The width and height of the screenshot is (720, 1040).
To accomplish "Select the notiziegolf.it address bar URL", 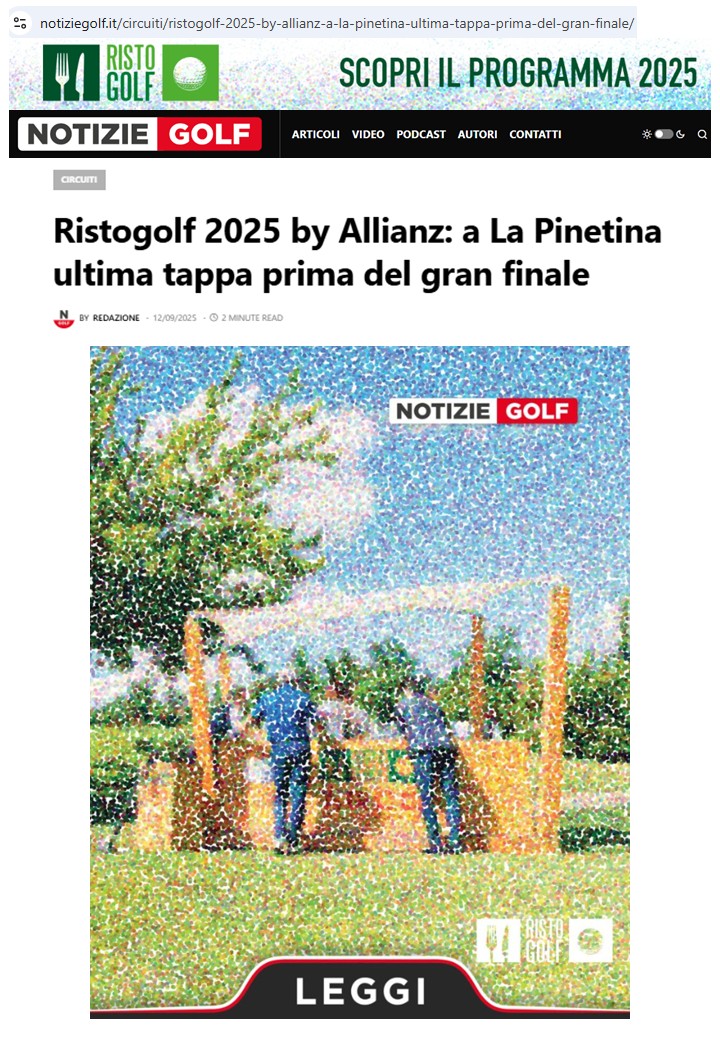I will click(337, 22).
